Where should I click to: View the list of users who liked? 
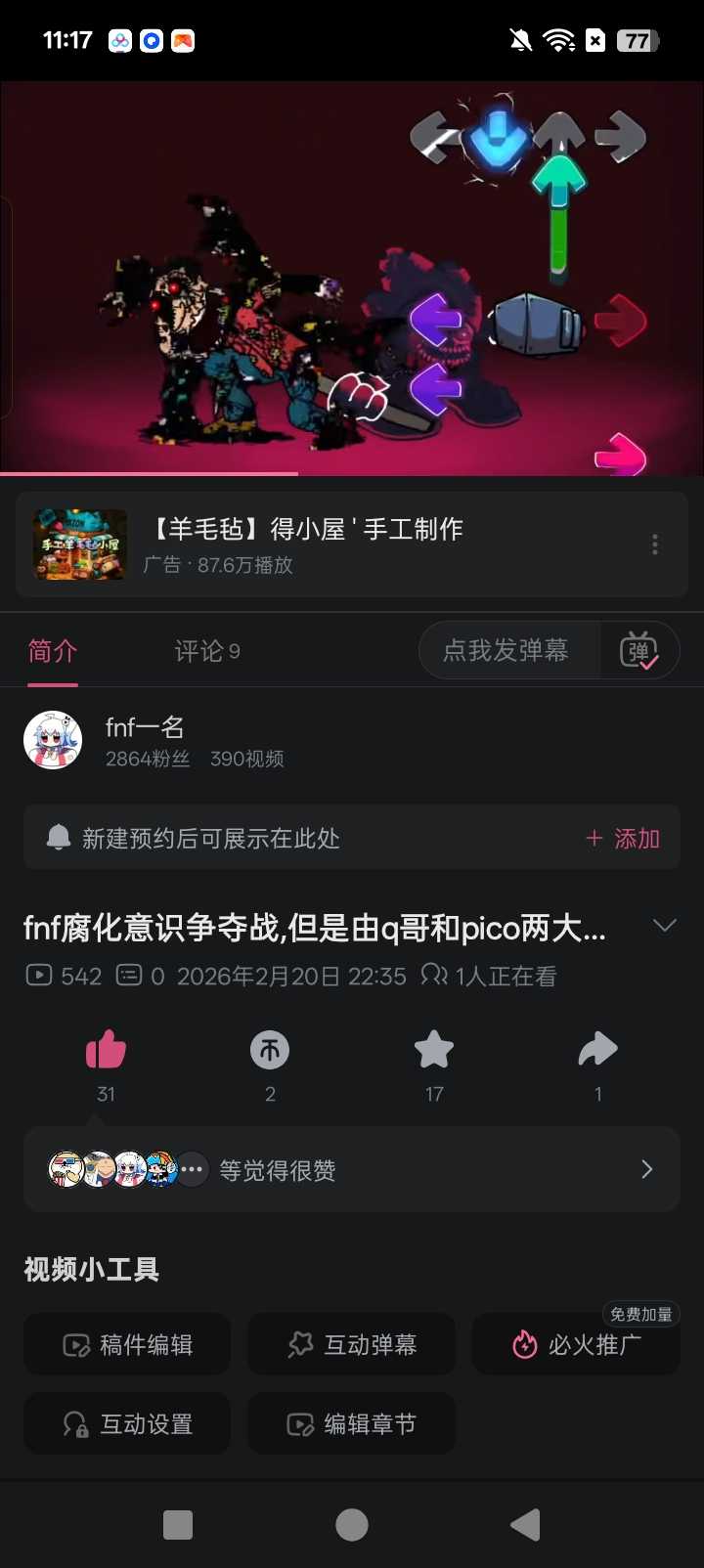point(352,1170)
